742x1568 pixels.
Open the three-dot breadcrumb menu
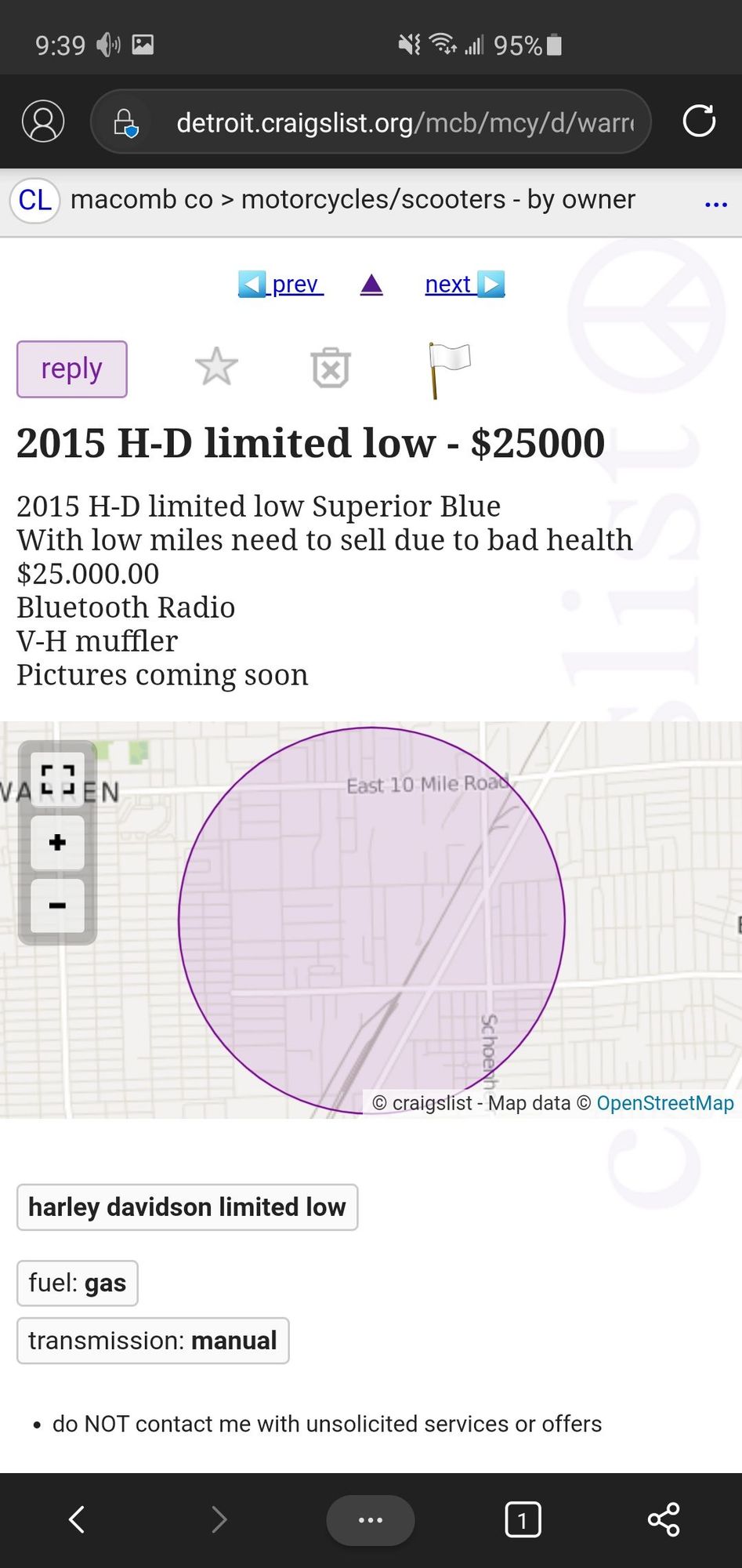715,204
